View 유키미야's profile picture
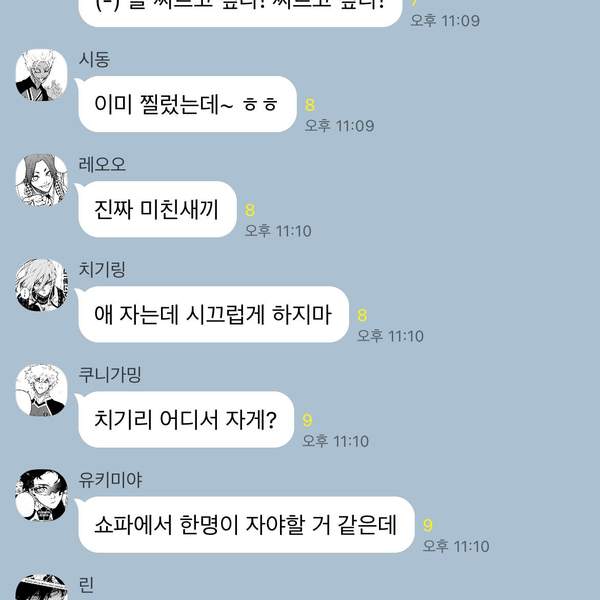The width and height of the screenshot is (600, 600). (x=41, y=495)
